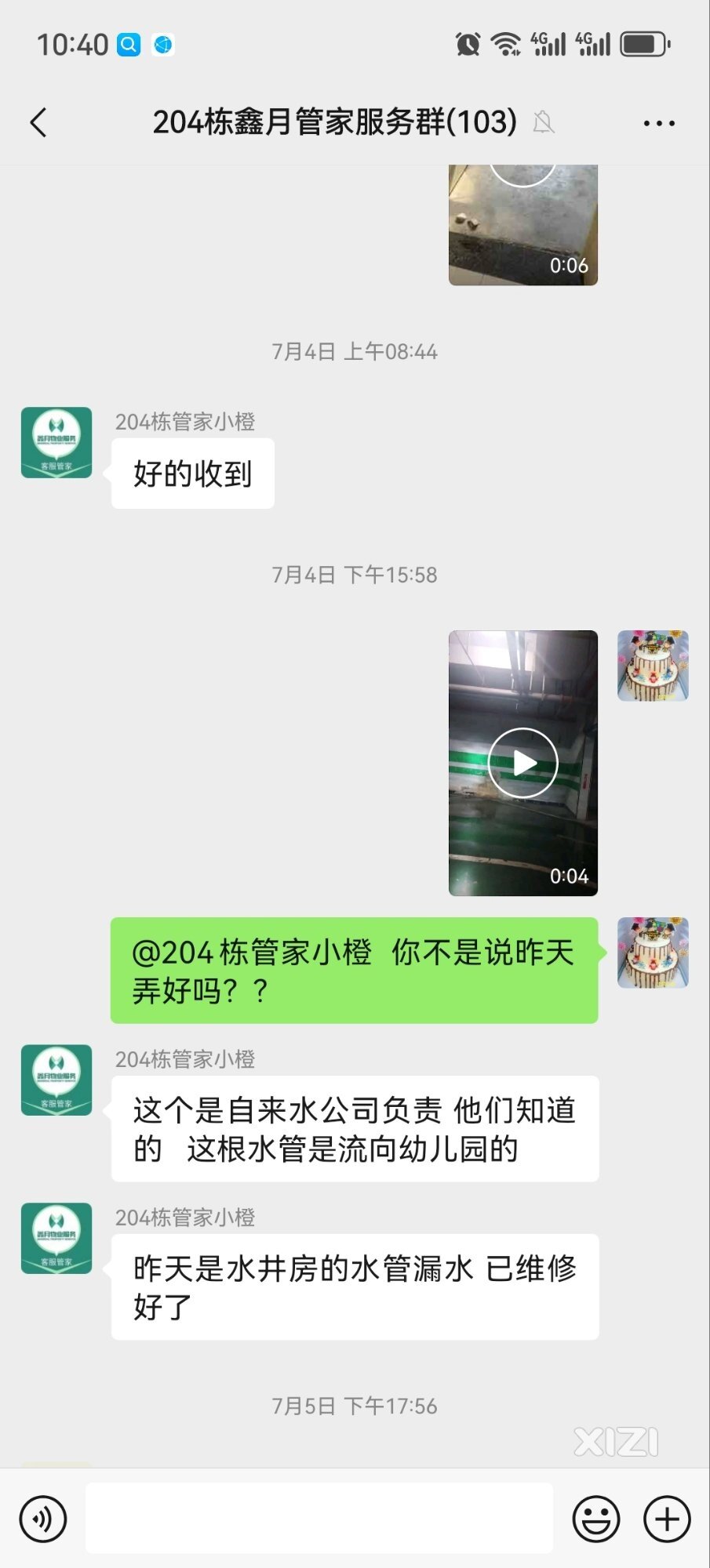The image size is (710, 1568).
Task: Open the emoji picker
Action: [596, 1519]
